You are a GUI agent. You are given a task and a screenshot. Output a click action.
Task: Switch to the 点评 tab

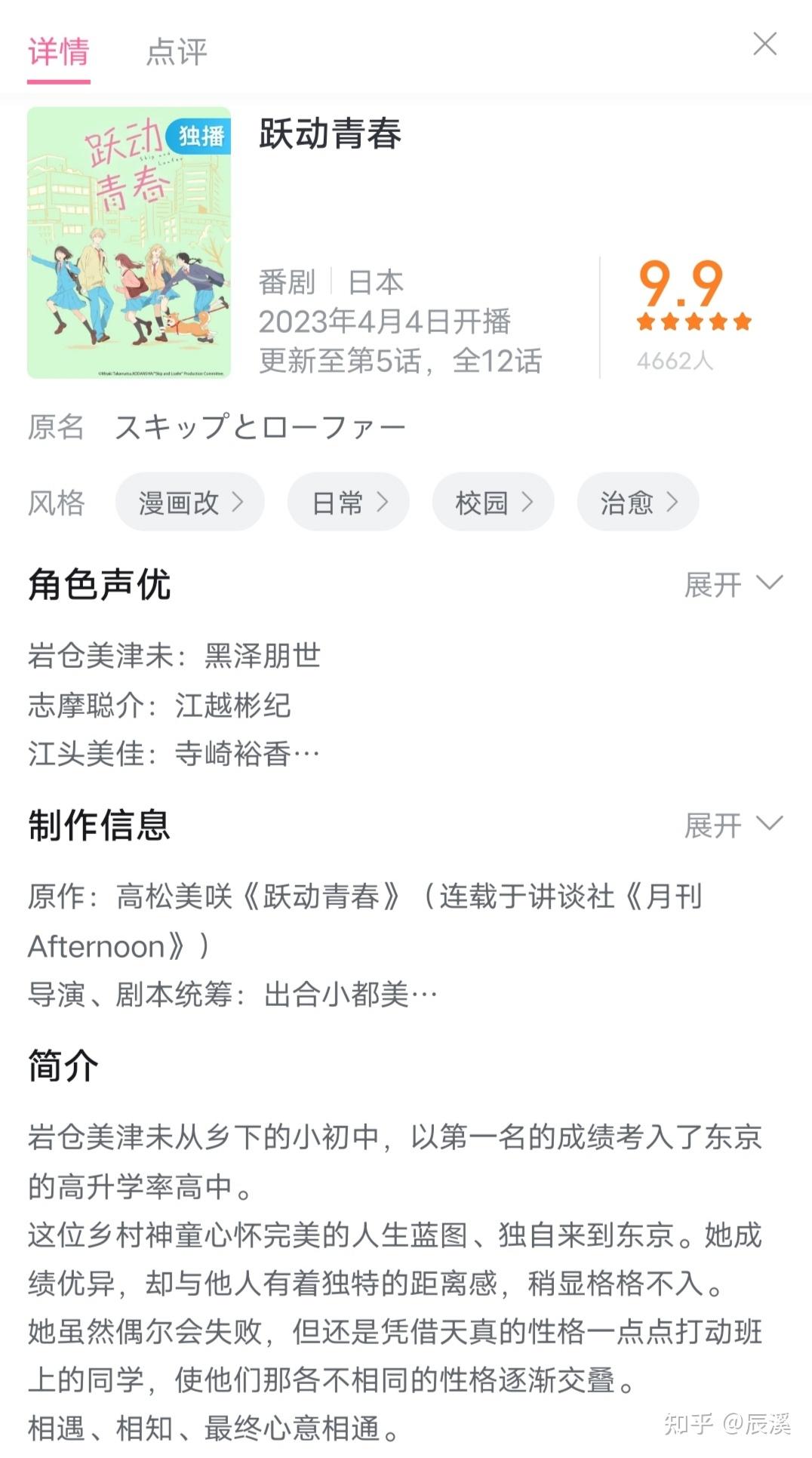pyautogui.click(x=177, y=52)
